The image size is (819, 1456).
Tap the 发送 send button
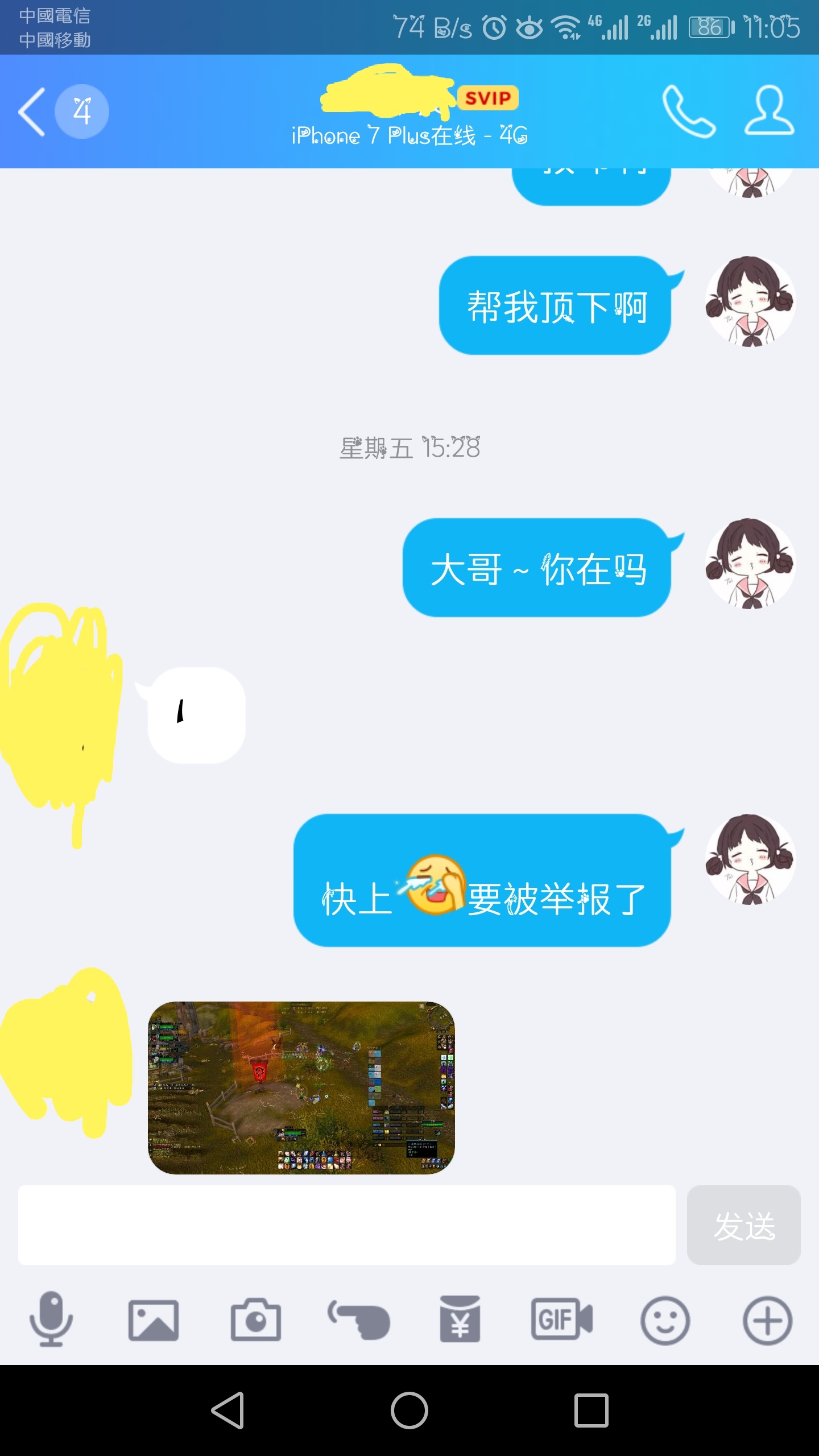tap(743, 1225)
